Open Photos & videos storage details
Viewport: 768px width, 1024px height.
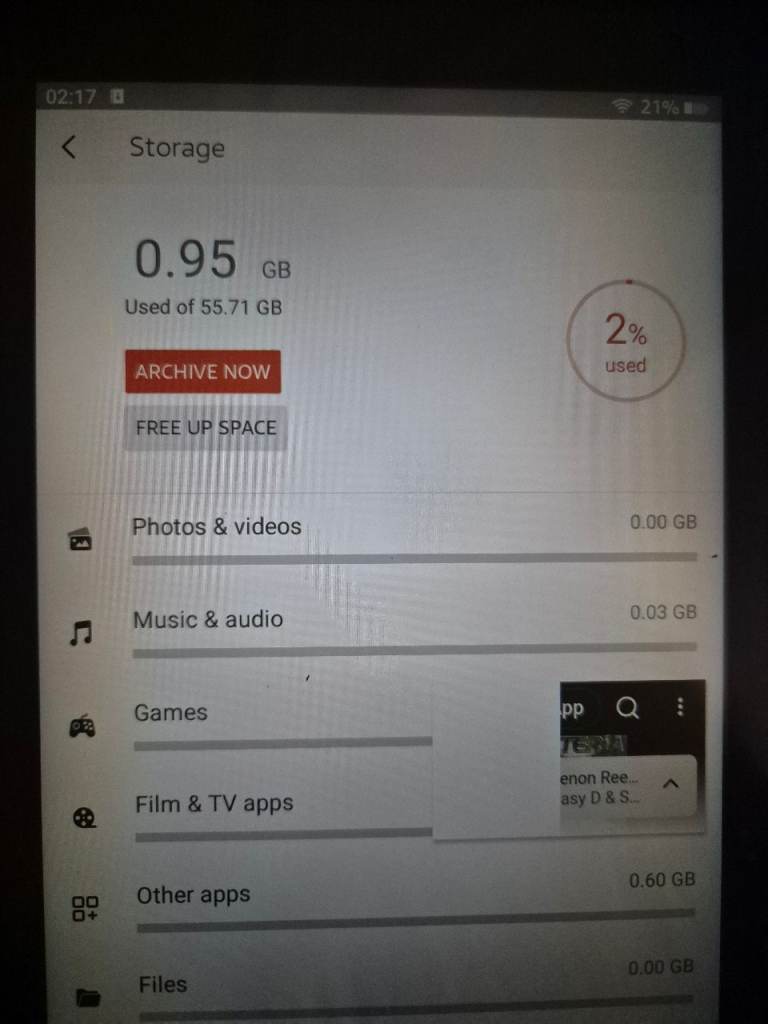click(217, 527)
